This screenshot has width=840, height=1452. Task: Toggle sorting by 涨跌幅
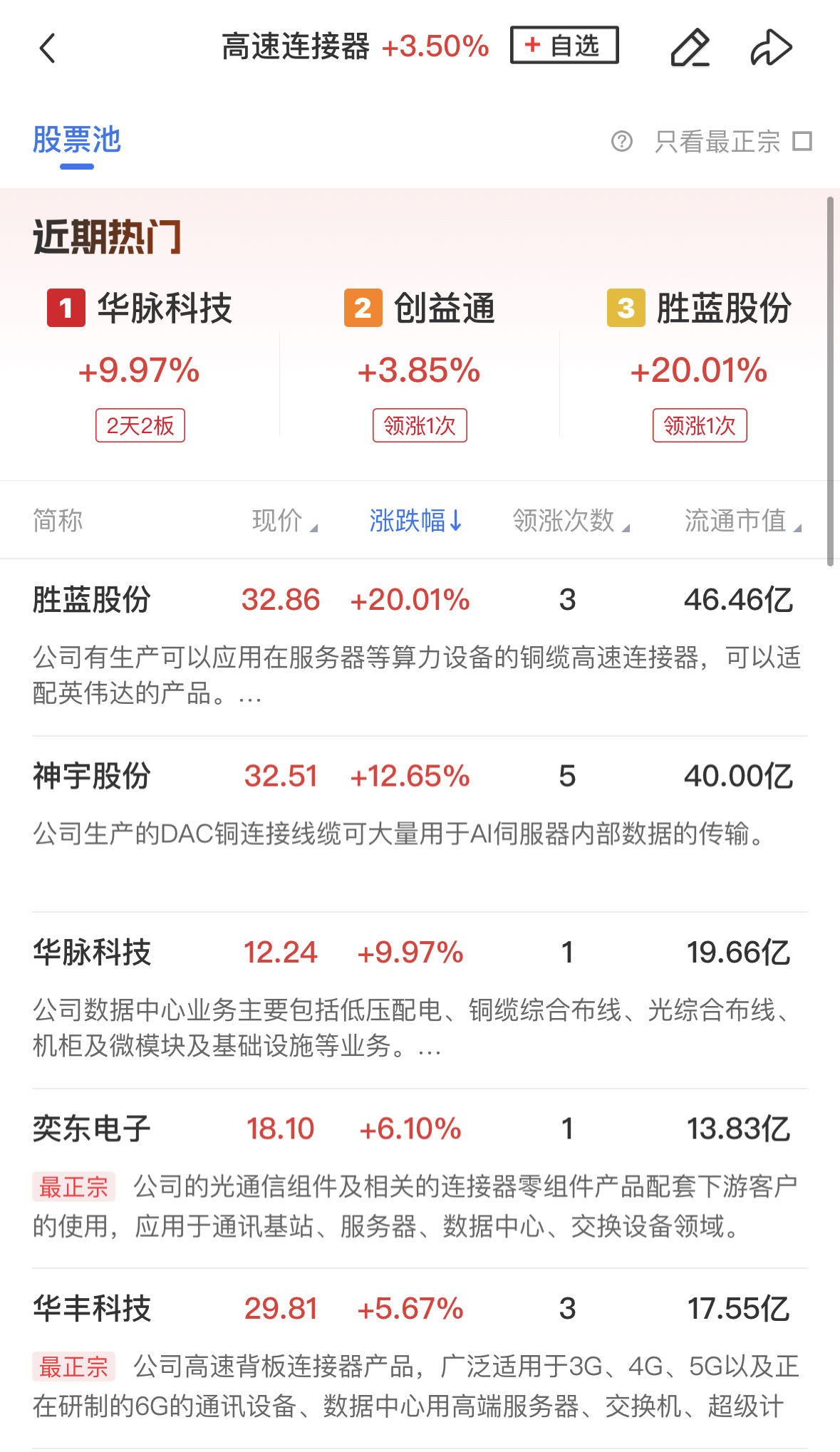(x=415, y=521)
